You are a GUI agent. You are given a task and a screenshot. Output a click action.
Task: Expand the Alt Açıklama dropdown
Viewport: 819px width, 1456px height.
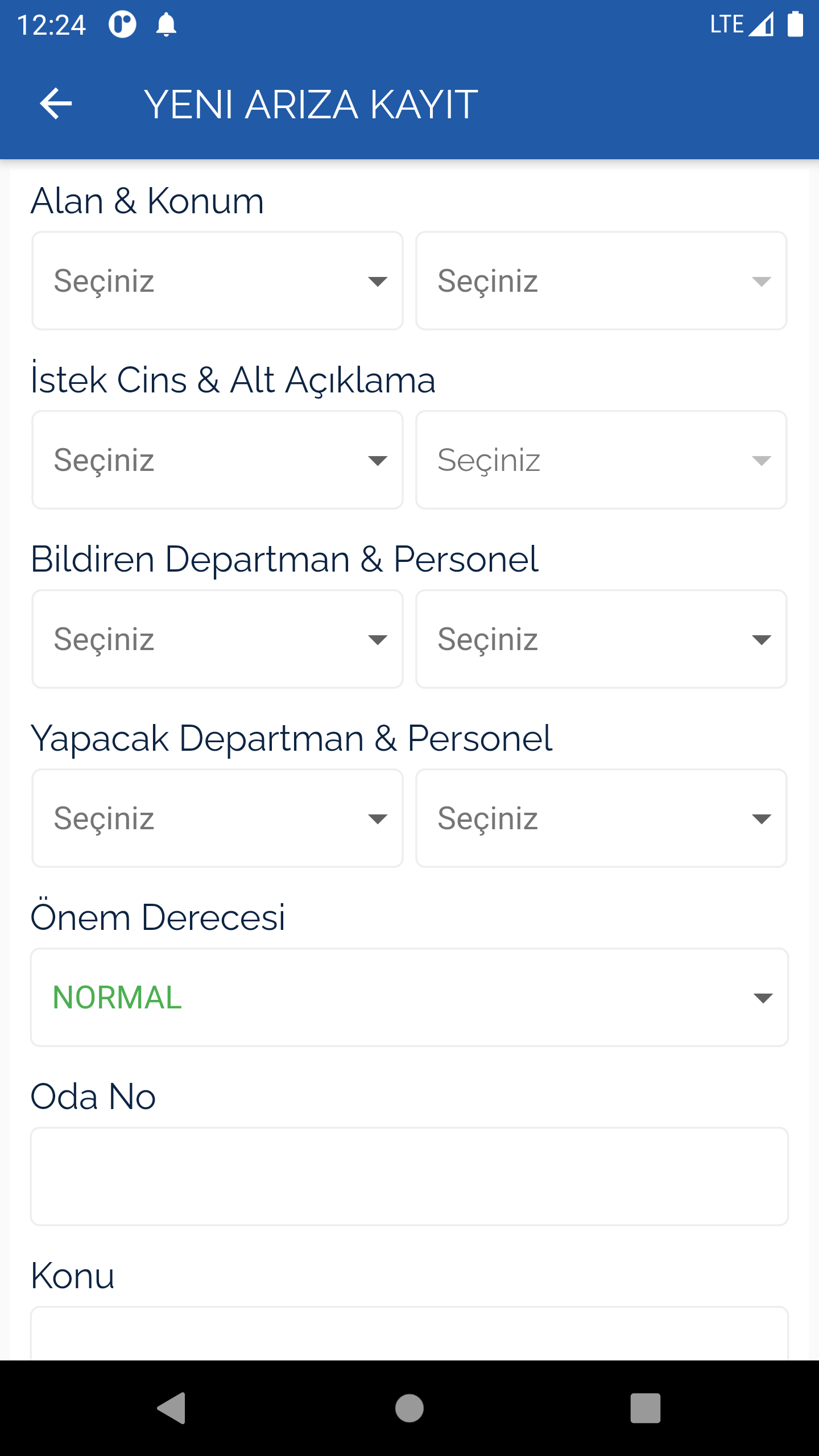(x=601, y=460)
